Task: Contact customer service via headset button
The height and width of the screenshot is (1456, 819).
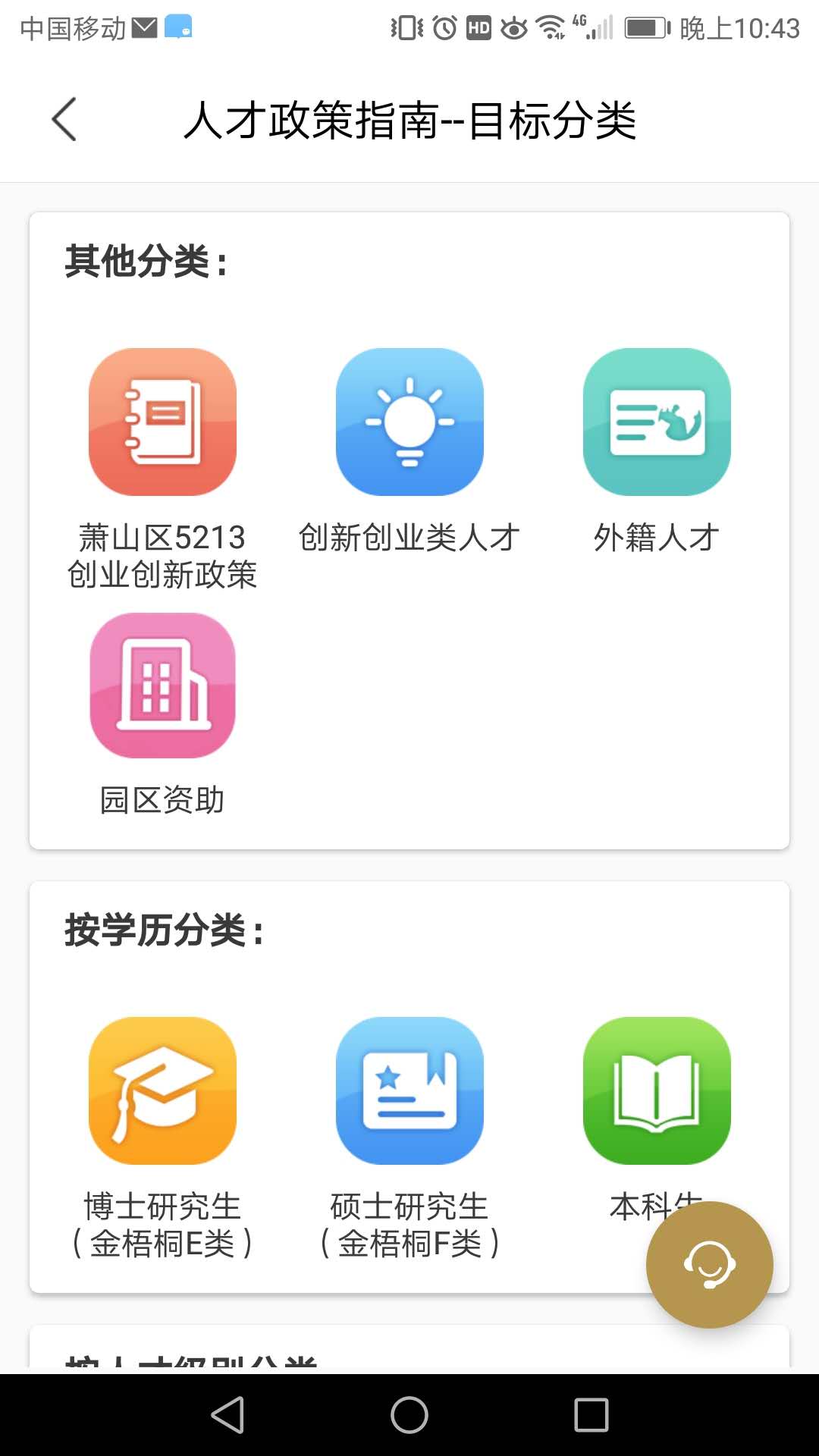Action: click(709, 1264)
